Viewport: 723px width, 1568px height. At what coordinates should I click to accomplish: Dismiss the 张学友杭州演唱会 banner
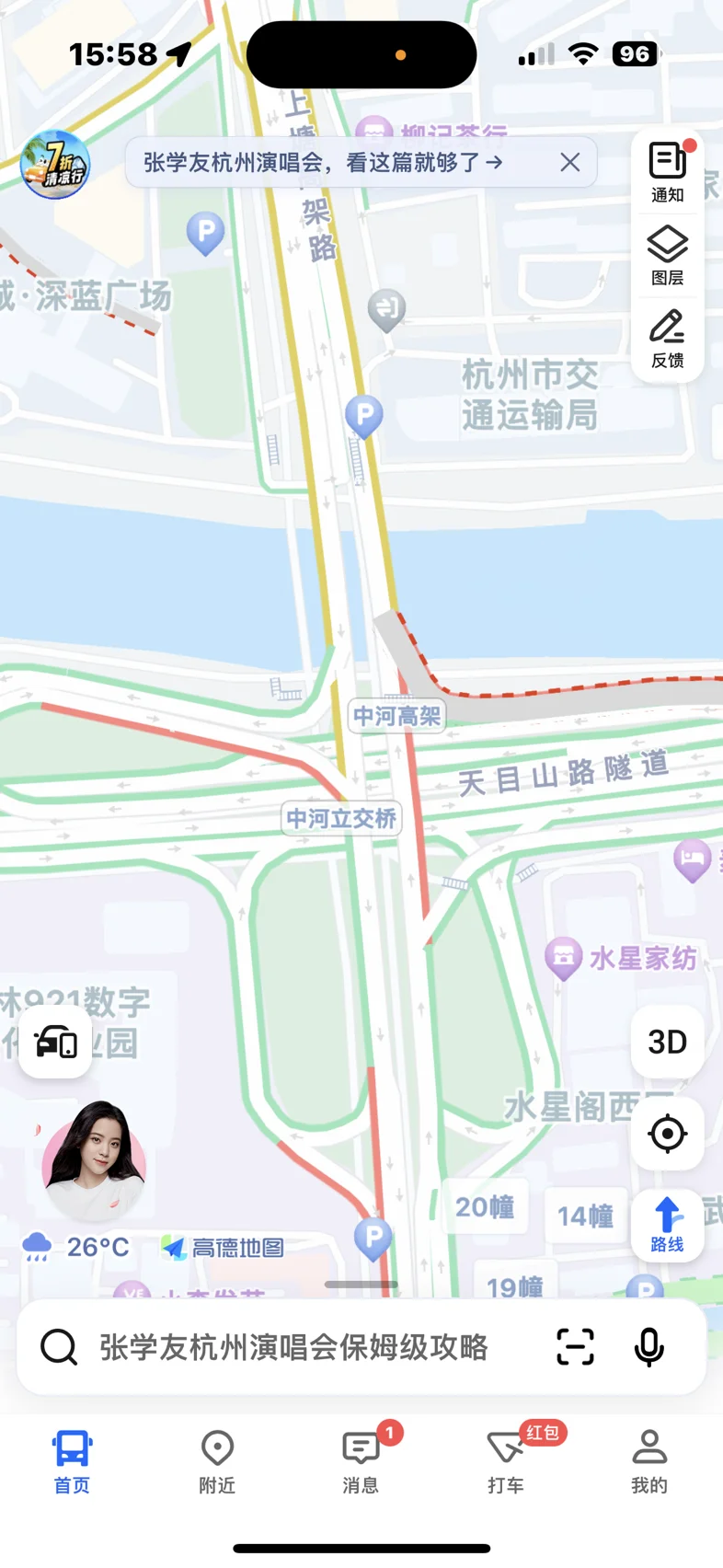[x=570, y=163]
